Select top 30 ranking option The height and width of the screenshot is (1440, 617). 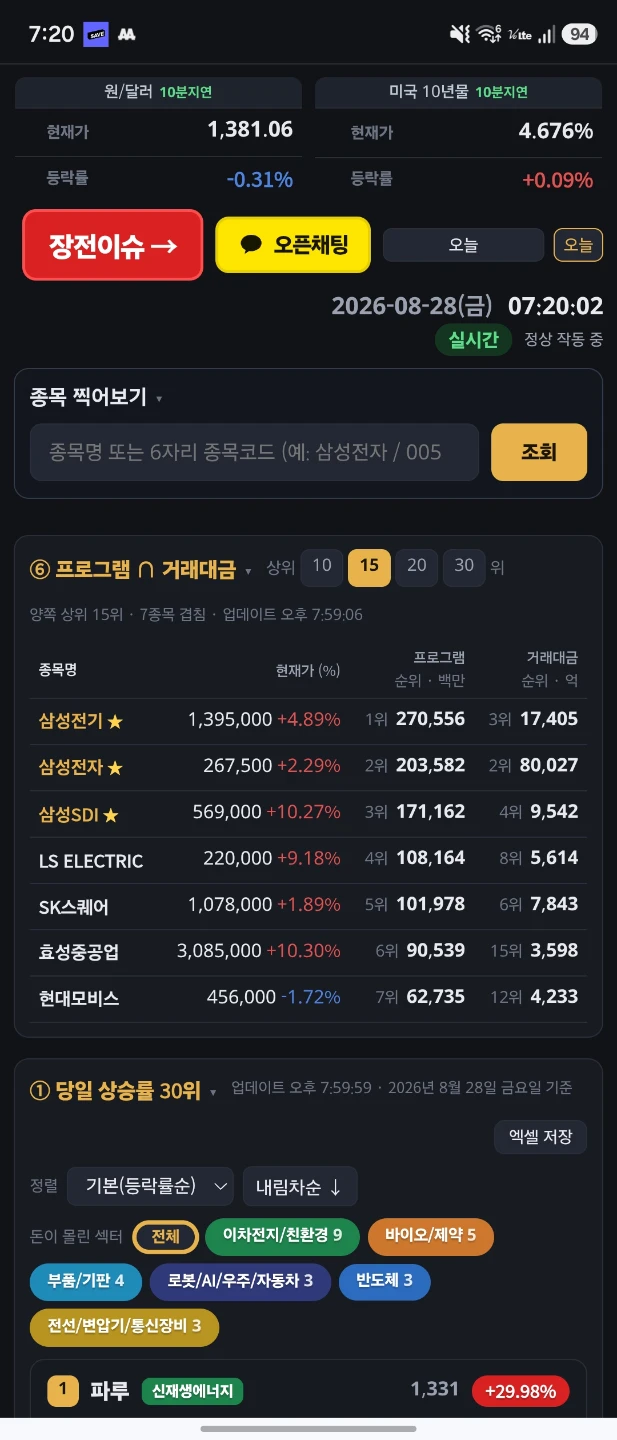coord(464,567)
